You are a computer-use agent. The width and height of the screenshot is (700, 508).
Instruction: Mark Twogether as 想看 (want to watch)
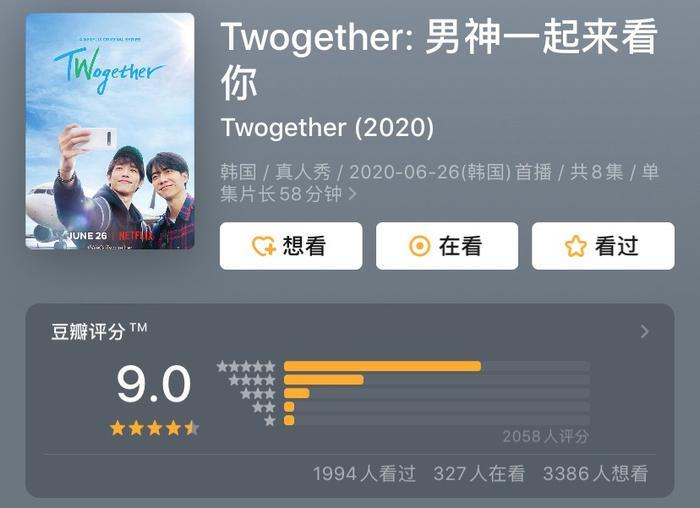pos(290,246)
